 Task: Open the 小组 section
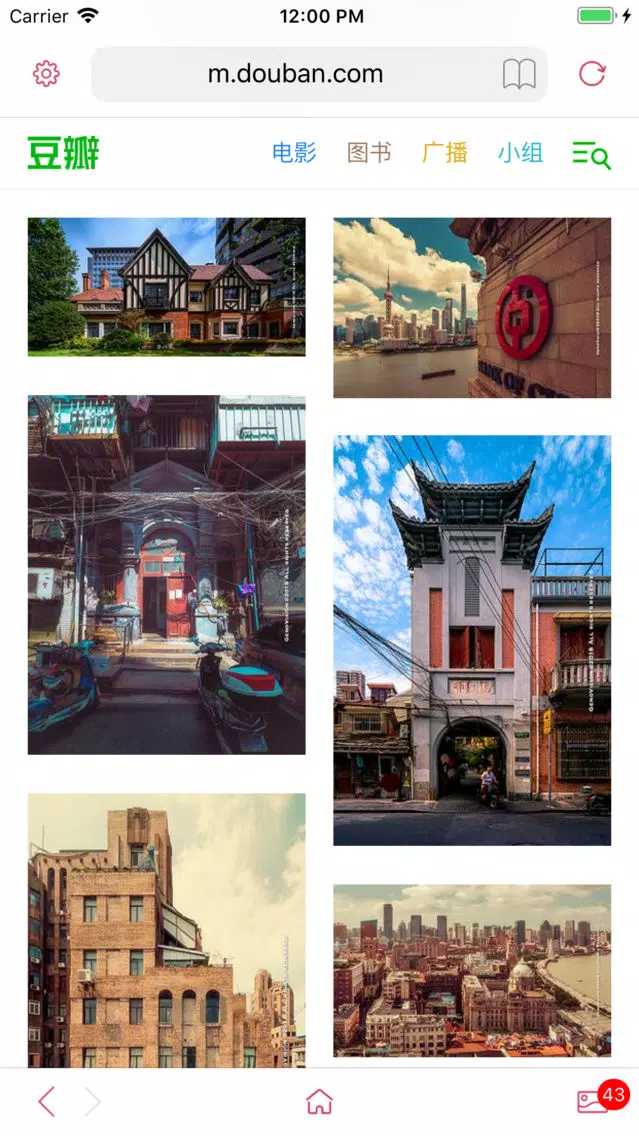point(520,153)
